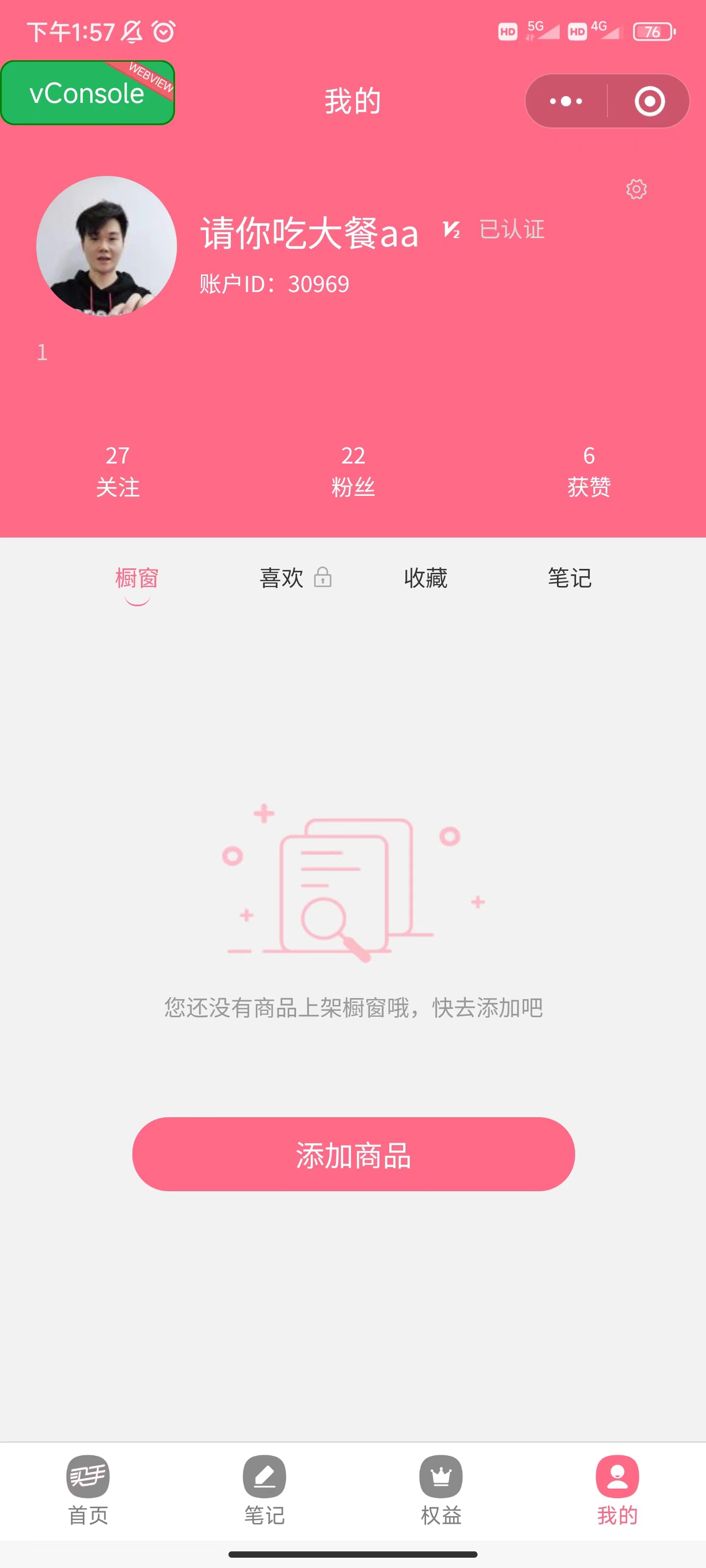Viewport: 706px width, 1568px height.
Task: Go to 首页 in bottom navigation
Action: pos(88,1489)
